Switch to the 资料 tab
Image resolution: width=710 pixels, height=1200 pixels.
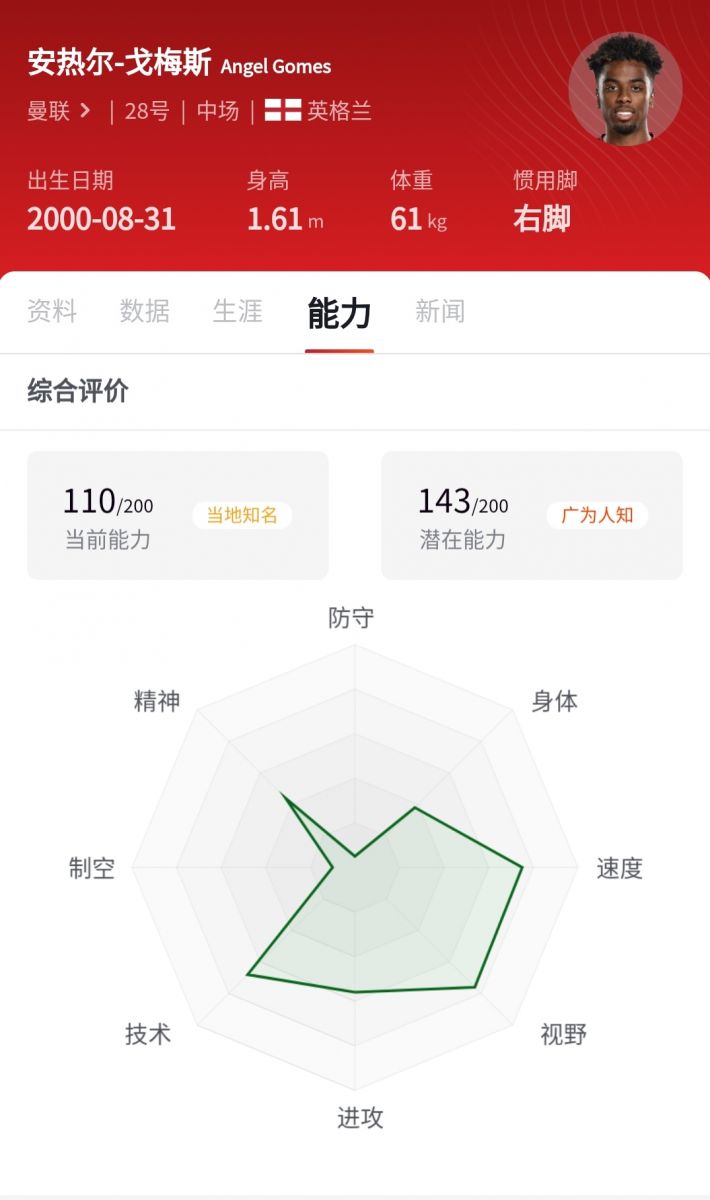click(x=52, y=311)
